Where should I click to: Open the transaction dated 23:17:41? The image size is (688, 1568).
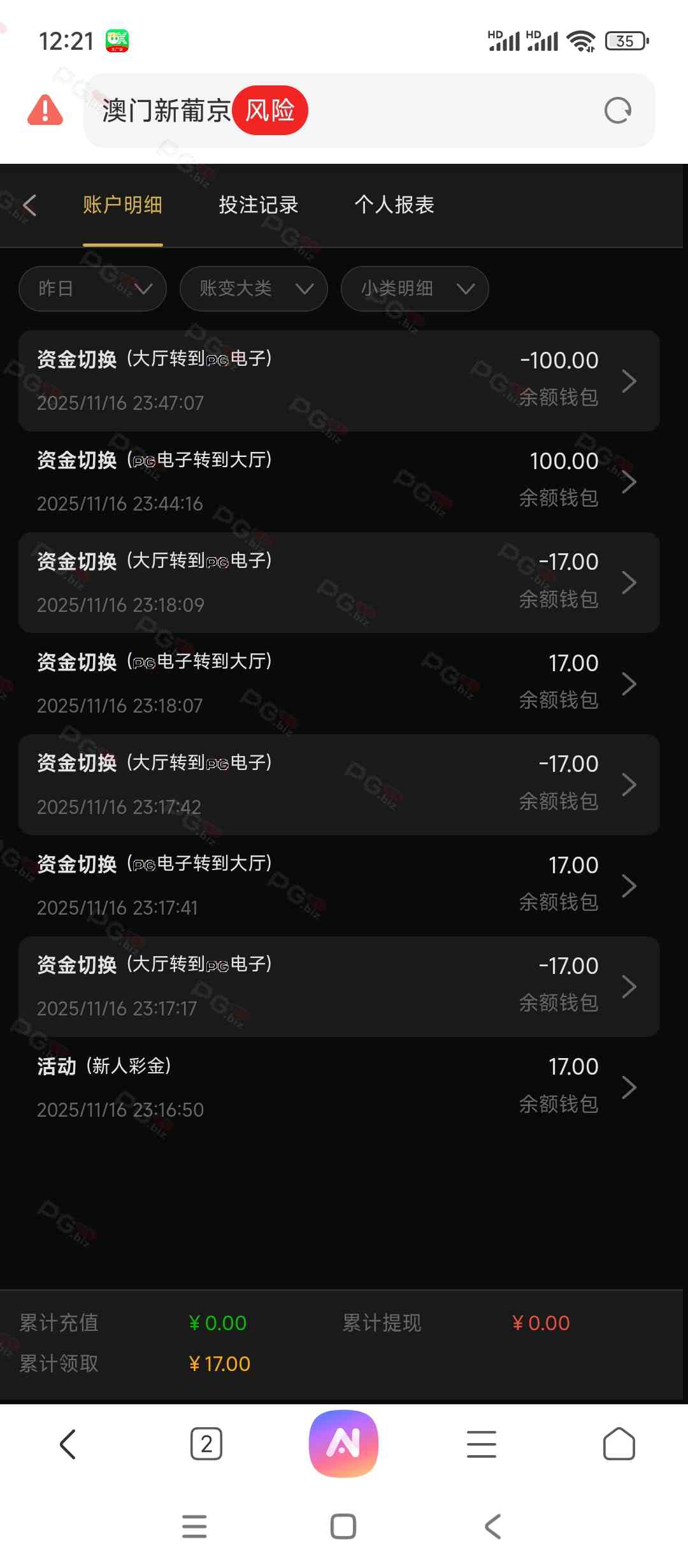tap(339, 885)
